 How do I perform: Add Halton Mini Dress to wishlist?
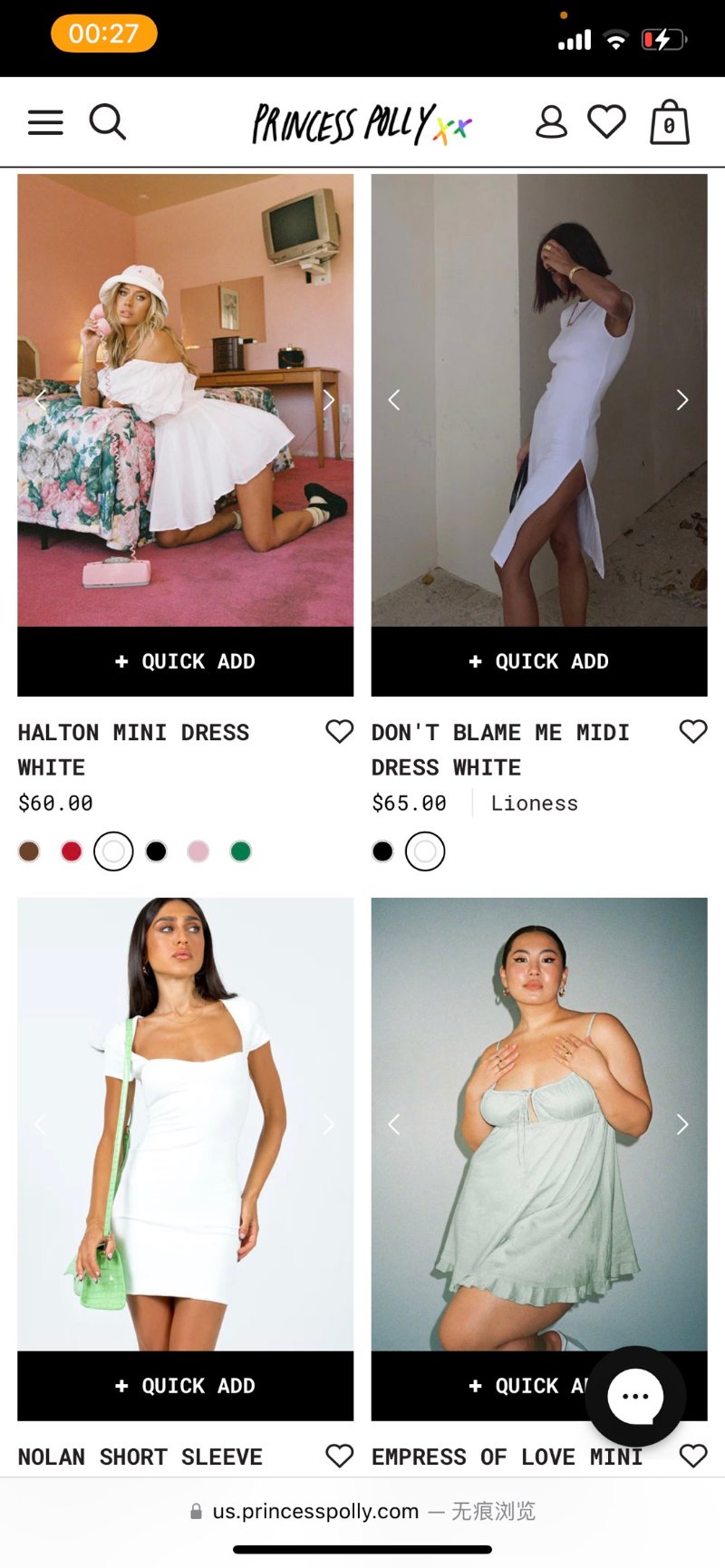pyautogui.click(x=339, y=731)
